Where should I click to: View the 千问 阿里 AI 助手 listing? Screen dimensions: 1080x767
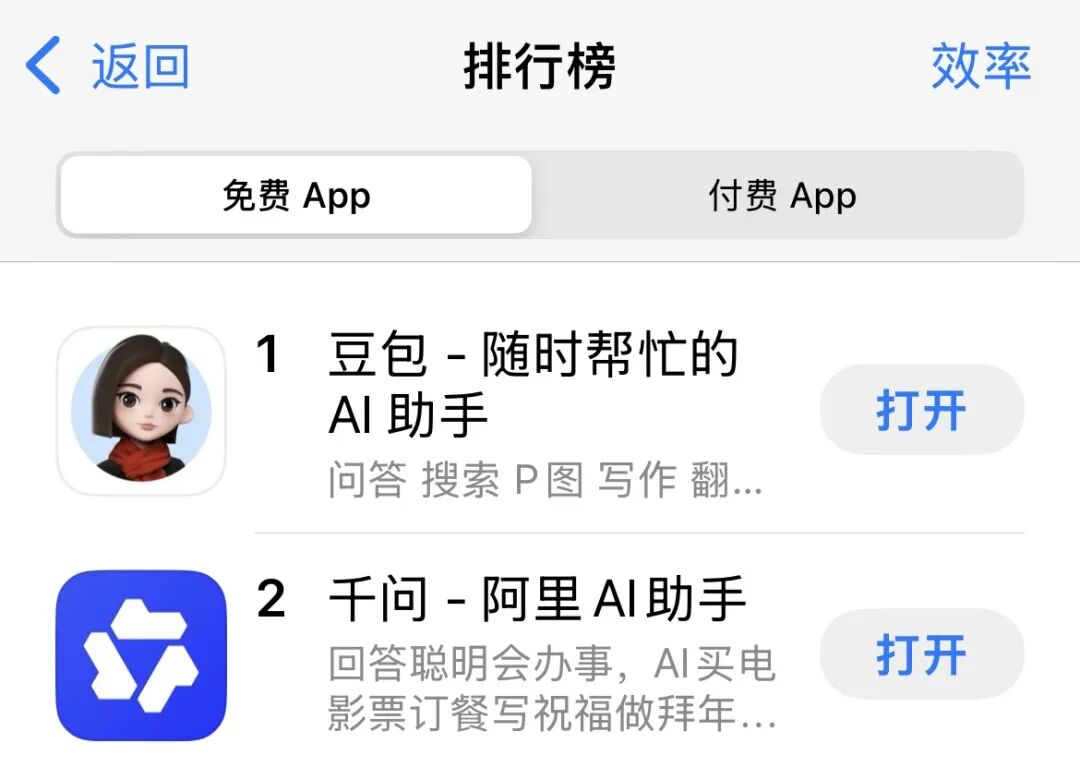tap(537, 600)
